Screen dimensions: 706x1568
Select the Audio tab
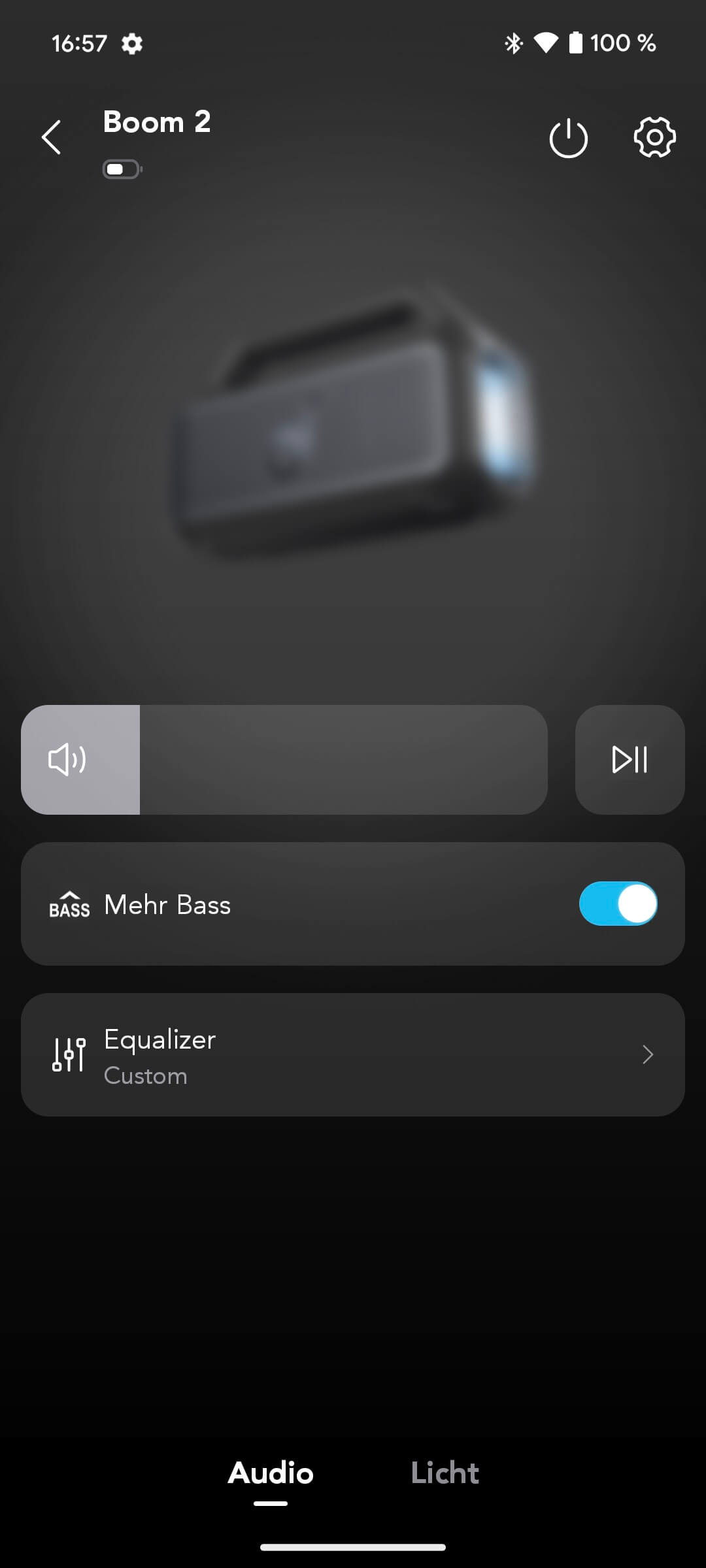click(x=271, y=1474)
